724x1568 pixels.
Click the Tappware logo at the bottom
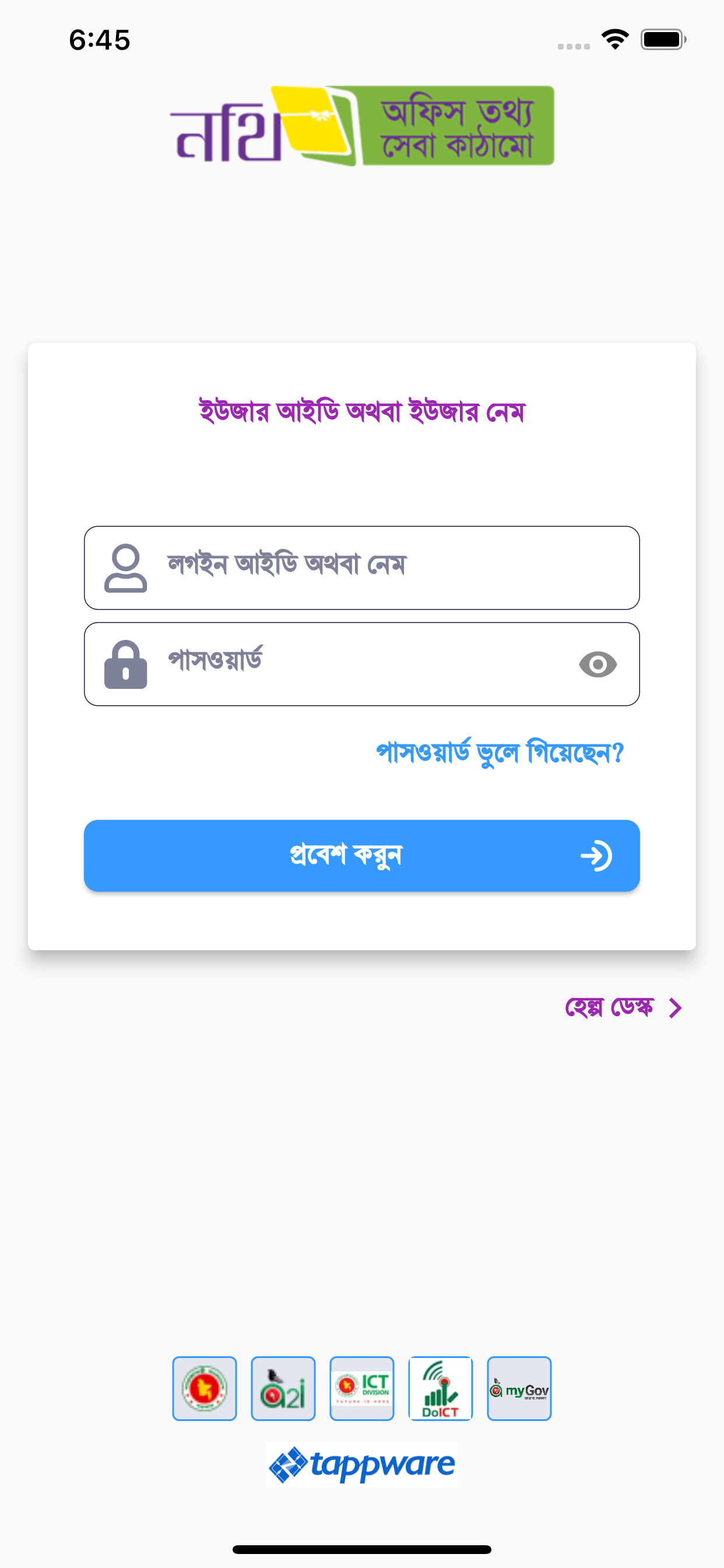point(362,1465)
